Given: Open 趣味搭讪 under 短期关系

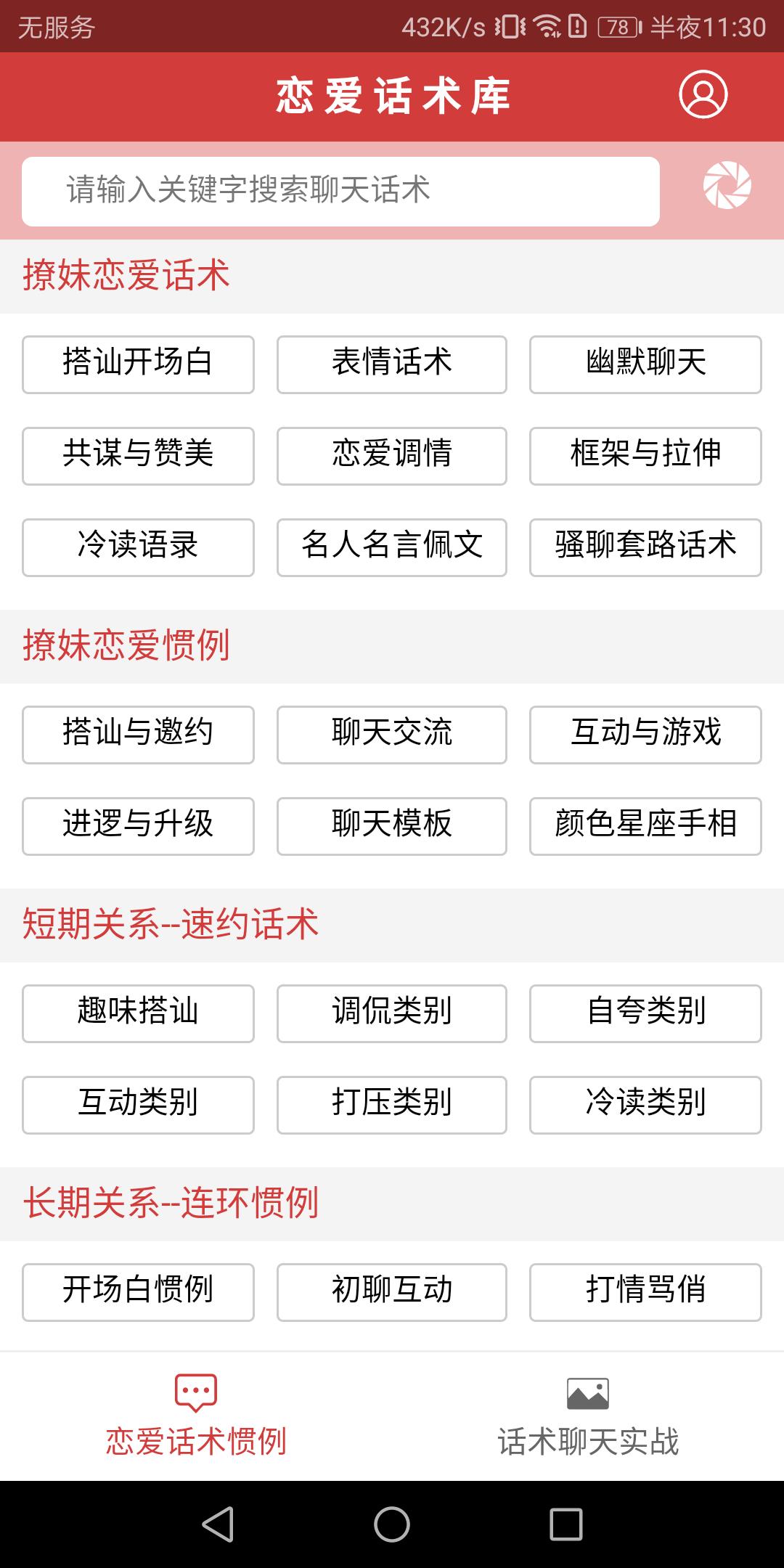Looking at the screenshot, I should point(138,1013).
